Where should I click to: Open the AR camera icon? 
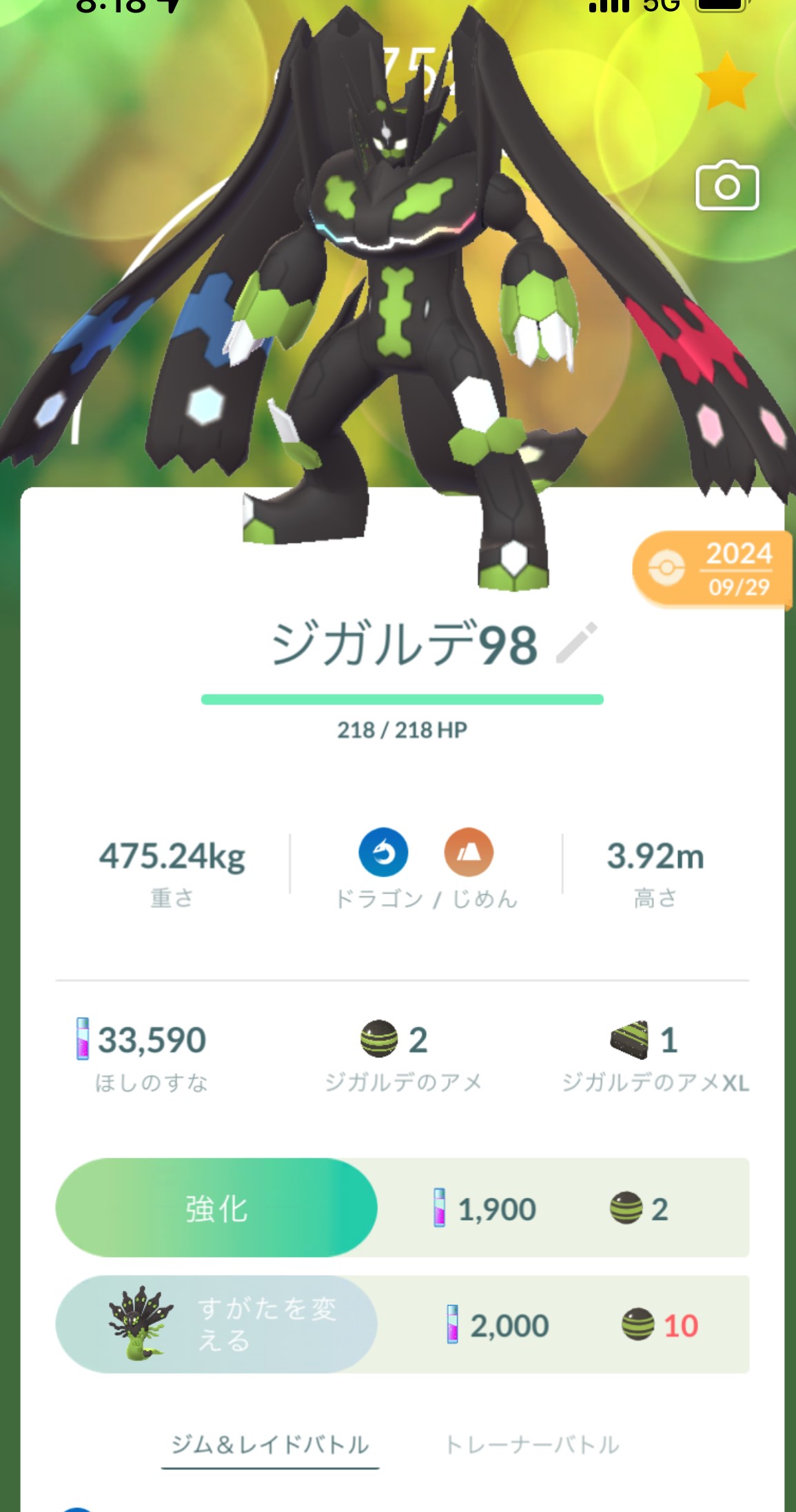[x=727, y=186]
